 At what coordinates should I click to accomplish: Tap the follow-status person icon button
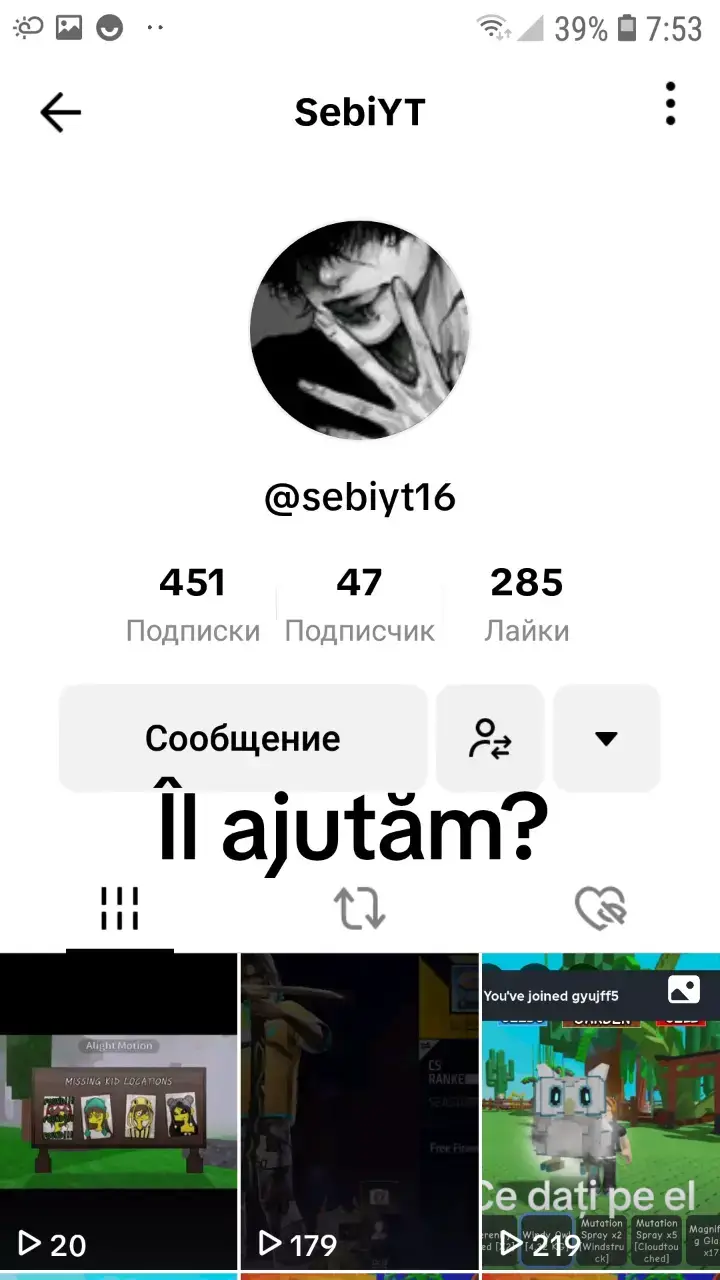pos(490,738)
